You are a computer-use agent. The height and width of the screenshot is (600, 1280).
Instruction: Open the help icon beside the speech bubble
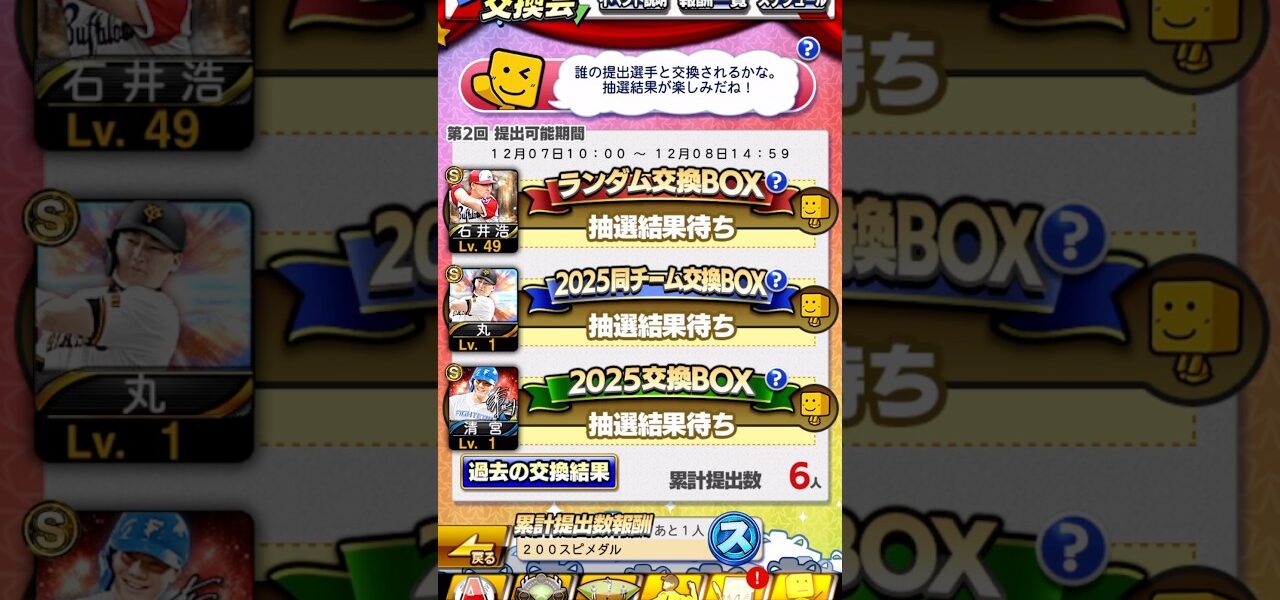tap(808, 48)
